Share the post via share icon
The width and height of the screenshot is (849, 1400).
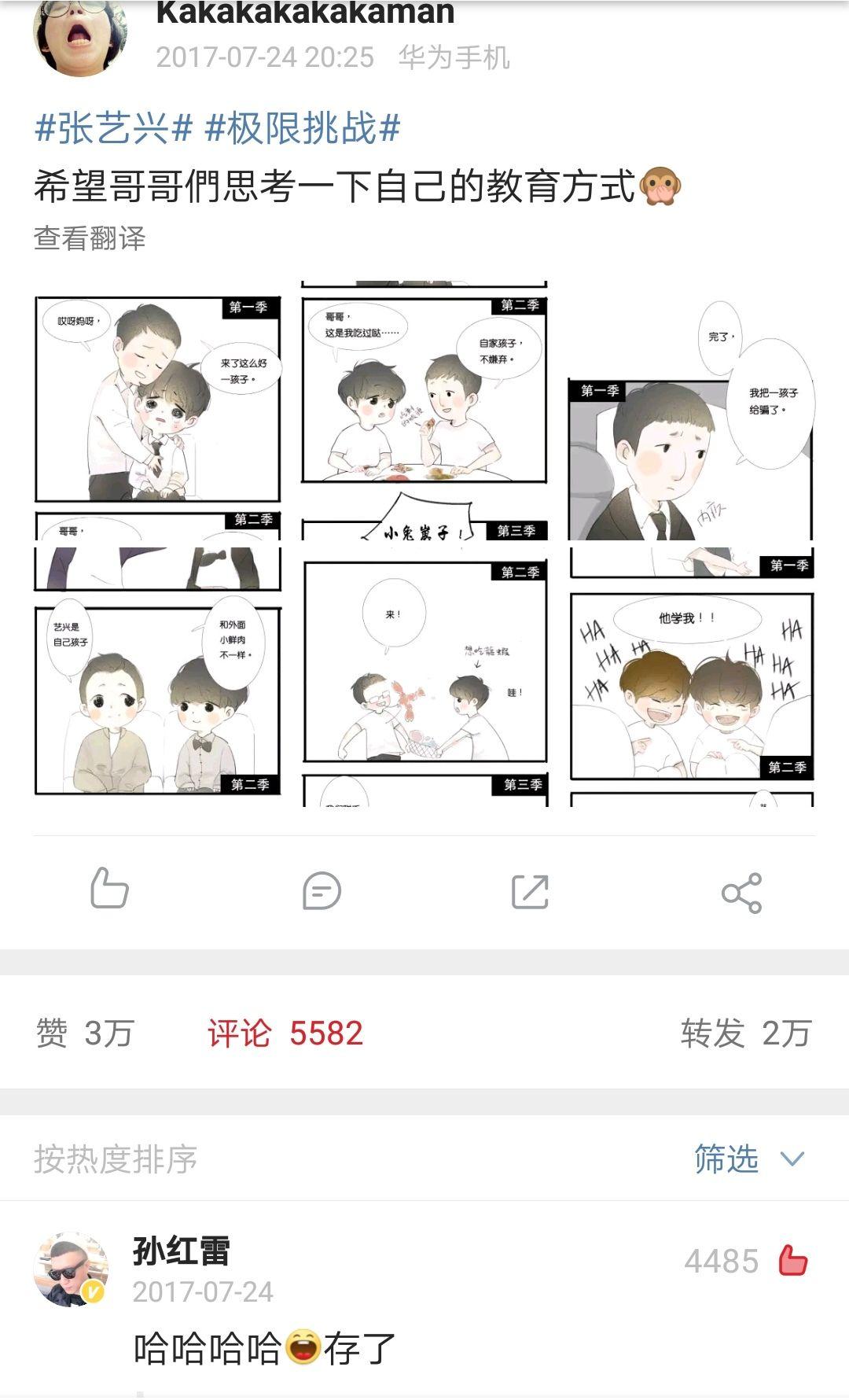pyautogui.click(x=742, y=893)
